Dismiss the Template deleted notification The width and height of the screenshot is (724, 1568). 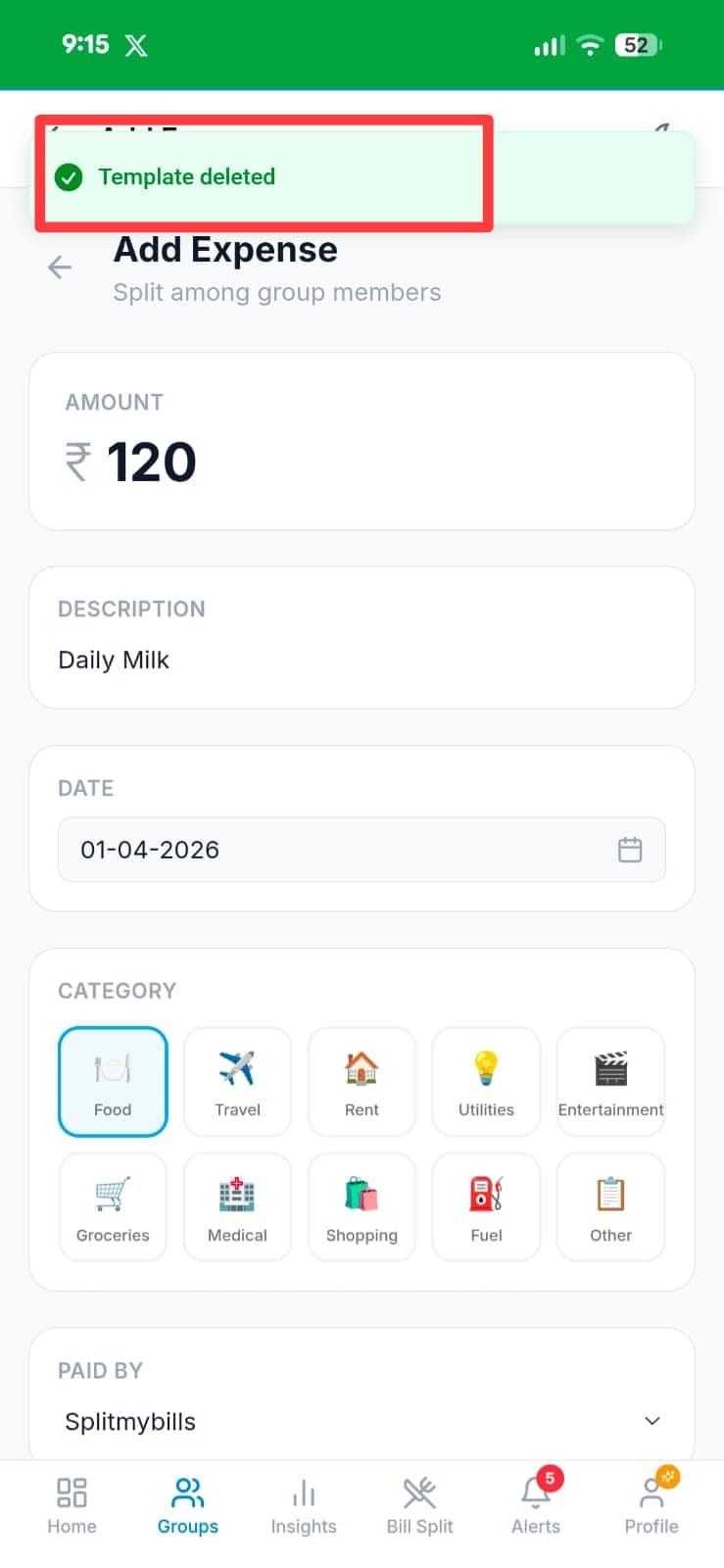coord(262,176)
